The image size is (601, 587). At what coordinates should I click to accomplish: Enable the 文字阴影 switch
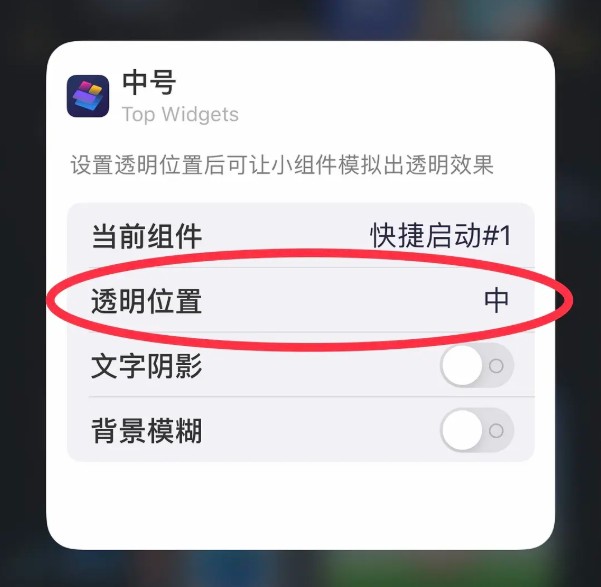pyautogui.click(x=476, y=366)
